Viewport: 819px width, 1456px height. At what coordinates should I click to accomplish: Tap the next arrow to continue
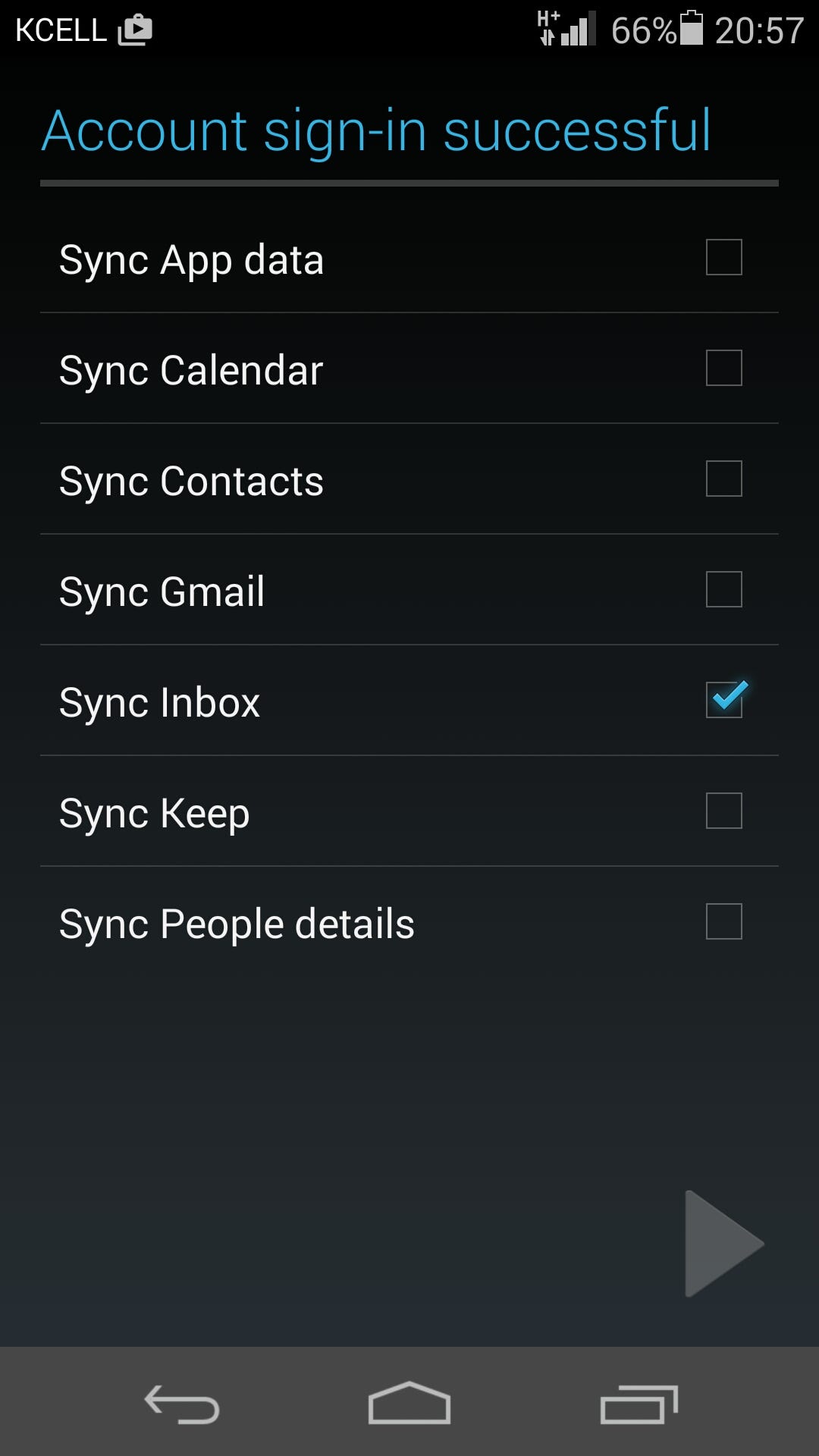pyautogui.click(x=720, y=1244)
